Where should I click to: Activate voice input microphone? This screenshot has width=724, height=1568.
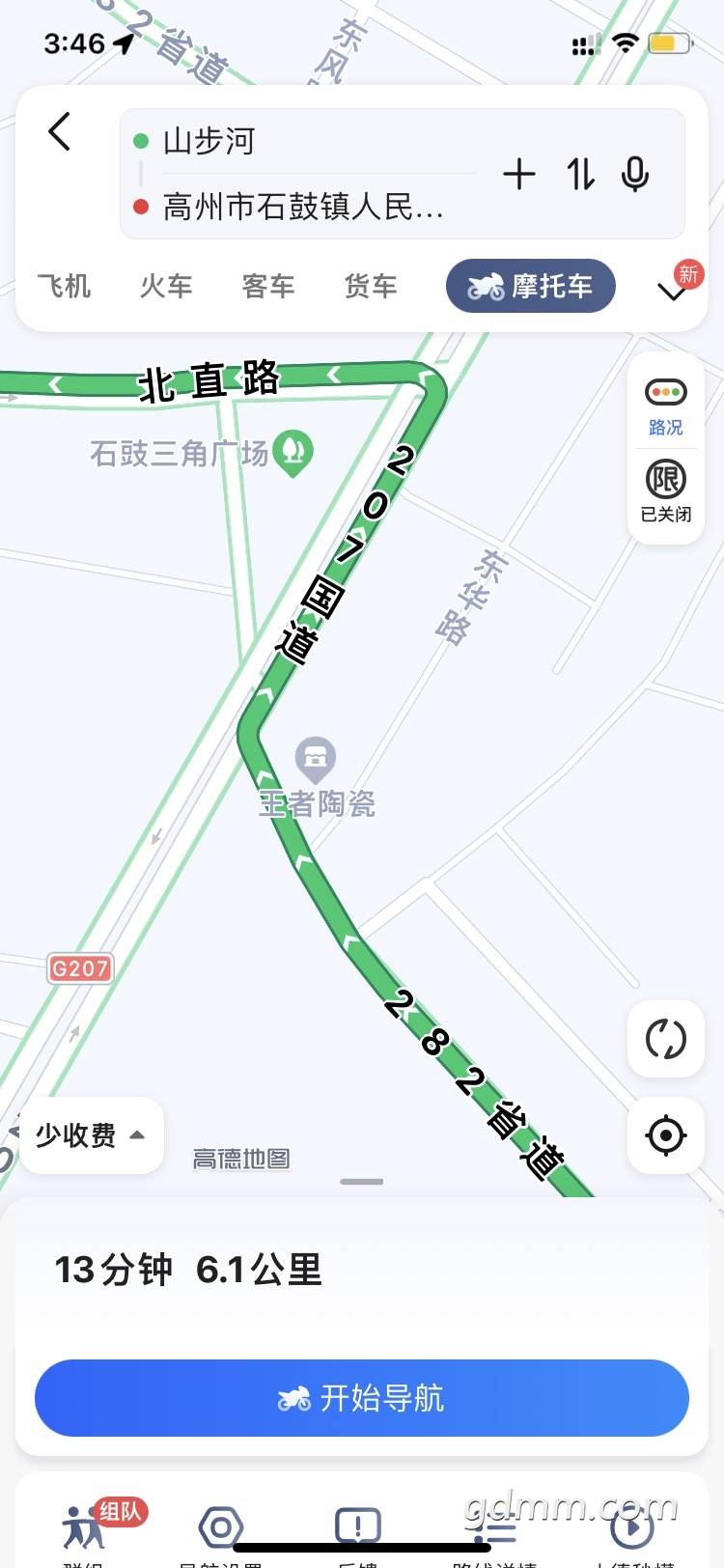click(x=635, y=175)
